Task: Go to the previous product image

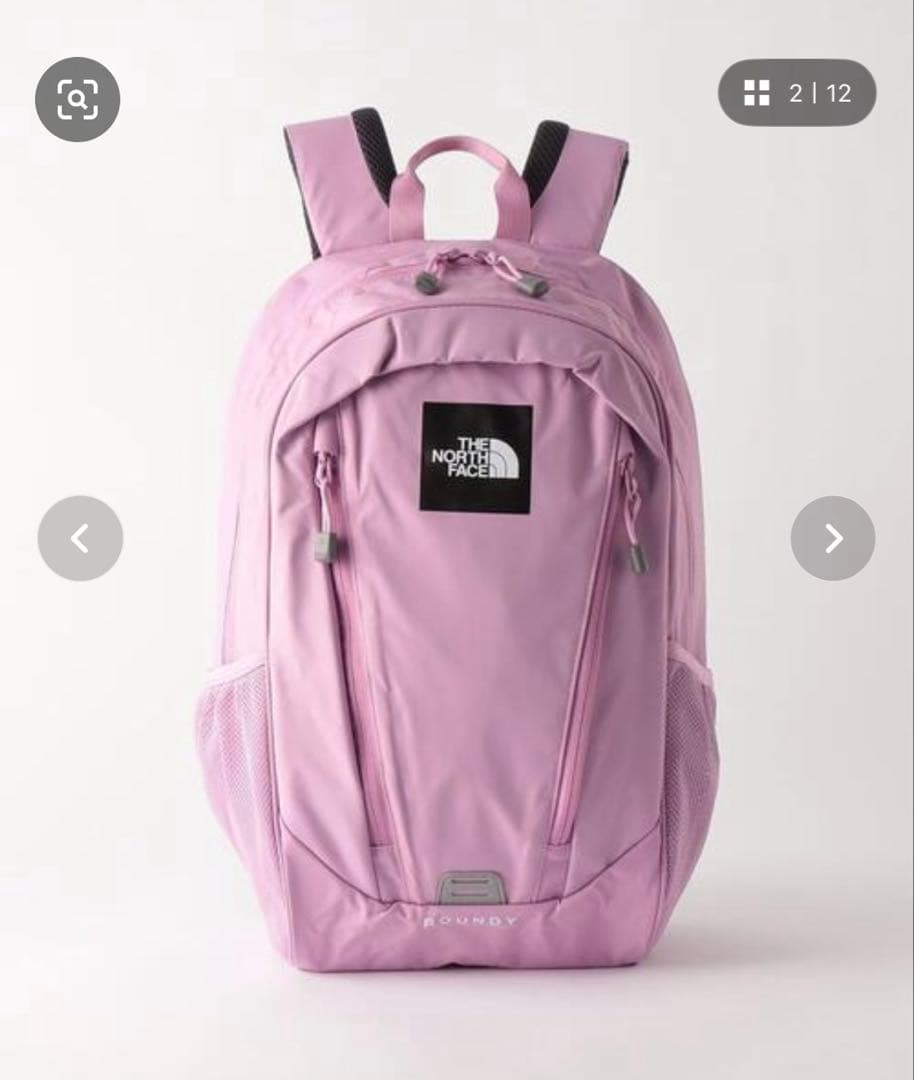Action: click(80, 538)
